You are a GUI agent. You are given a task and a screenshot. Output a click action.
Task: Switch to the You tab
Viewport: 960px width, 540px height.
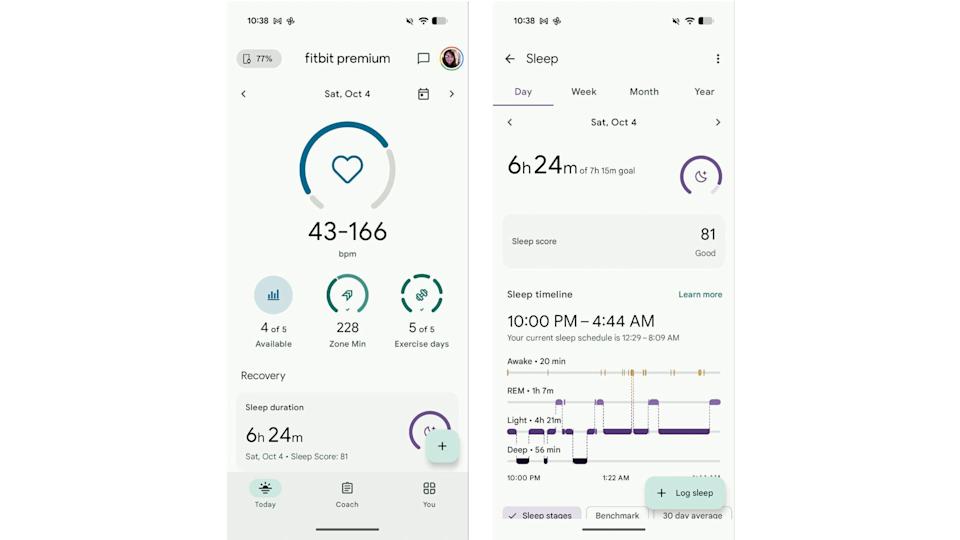429,494
